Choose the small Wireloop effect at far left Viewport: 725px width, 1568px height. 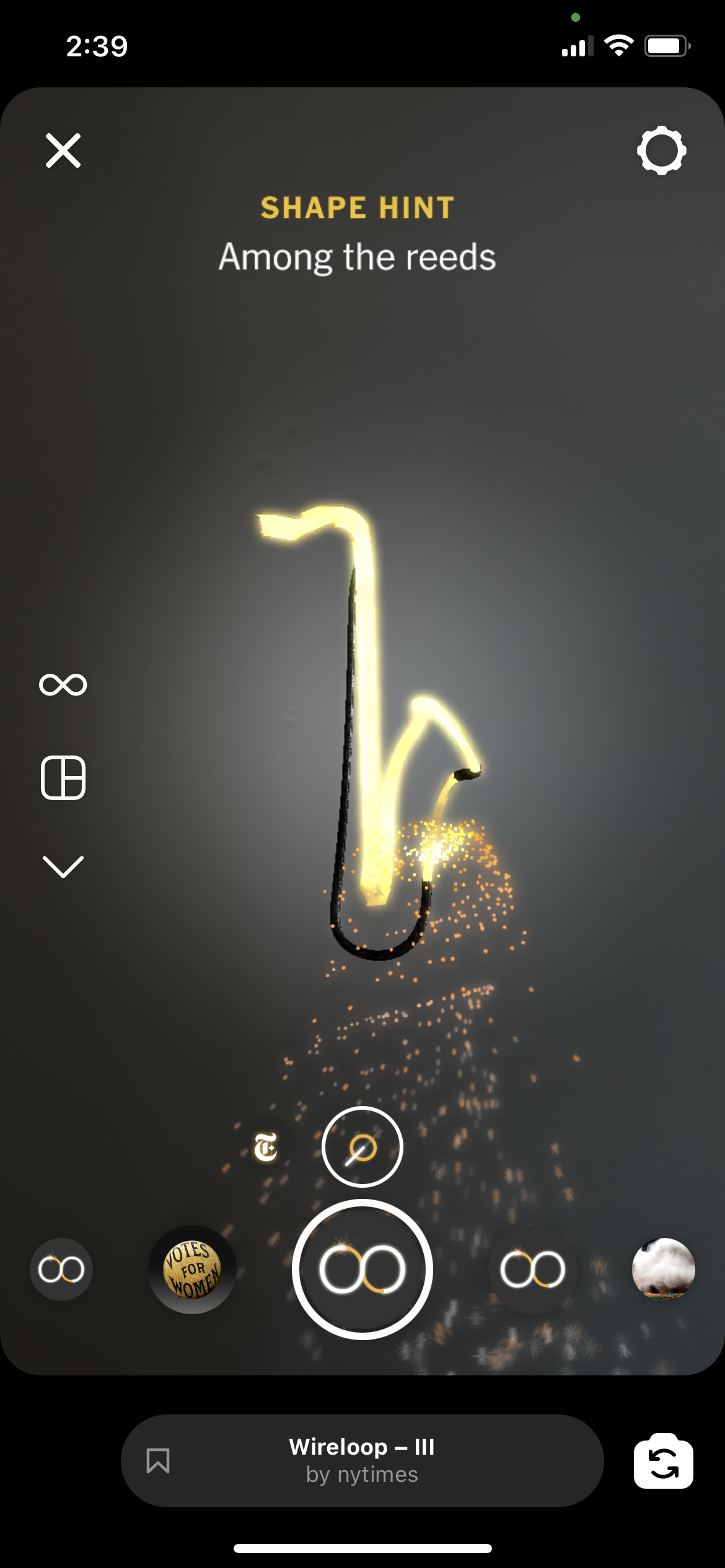pyautogui.click(x=61, y=1270)
